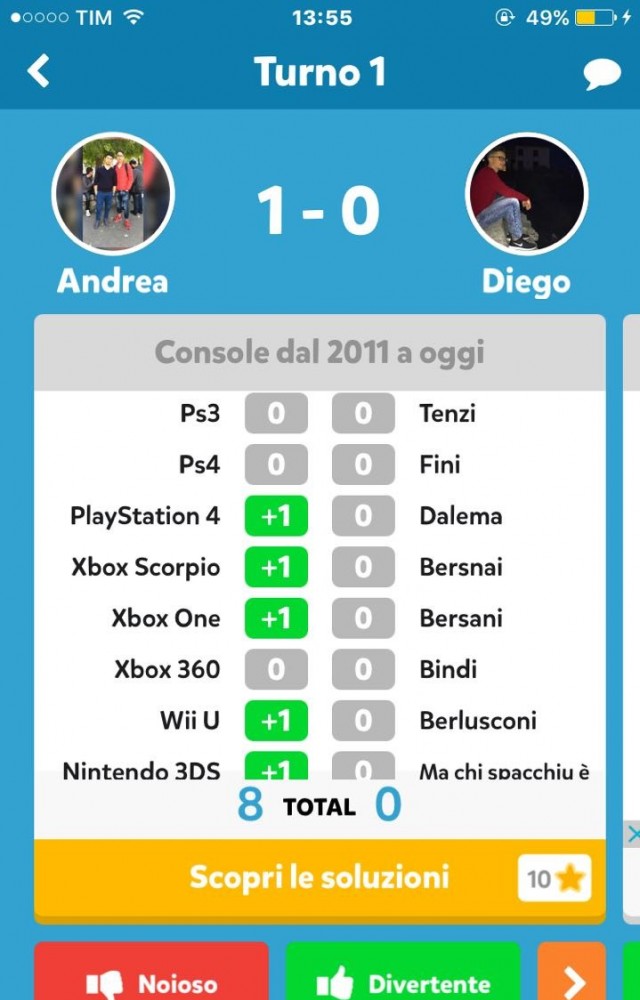The width and height of the screenshot is (640, 1000).
Task: Go back with the top-left arrow
Action: (38, 72)
